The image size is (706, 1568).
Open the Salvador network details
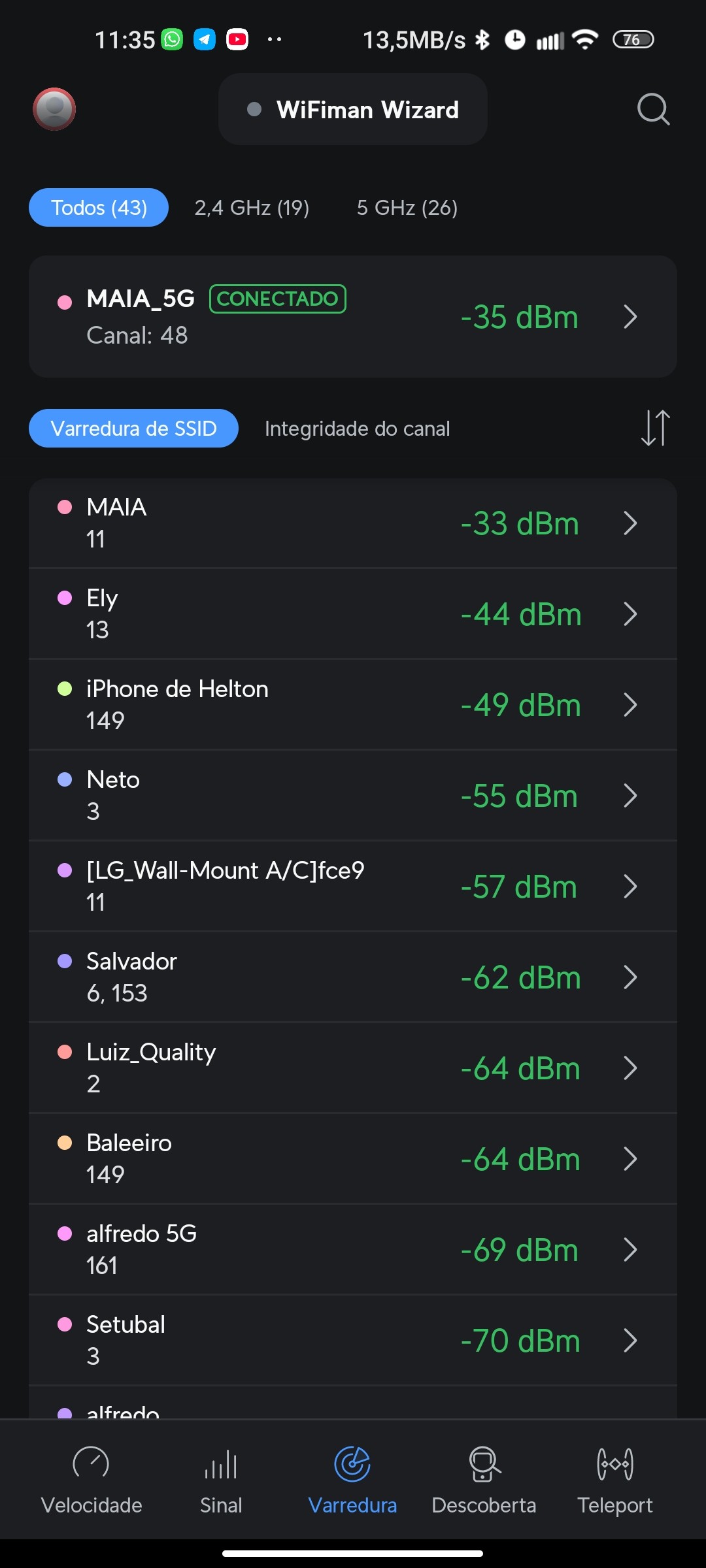[x=353, y=977]
